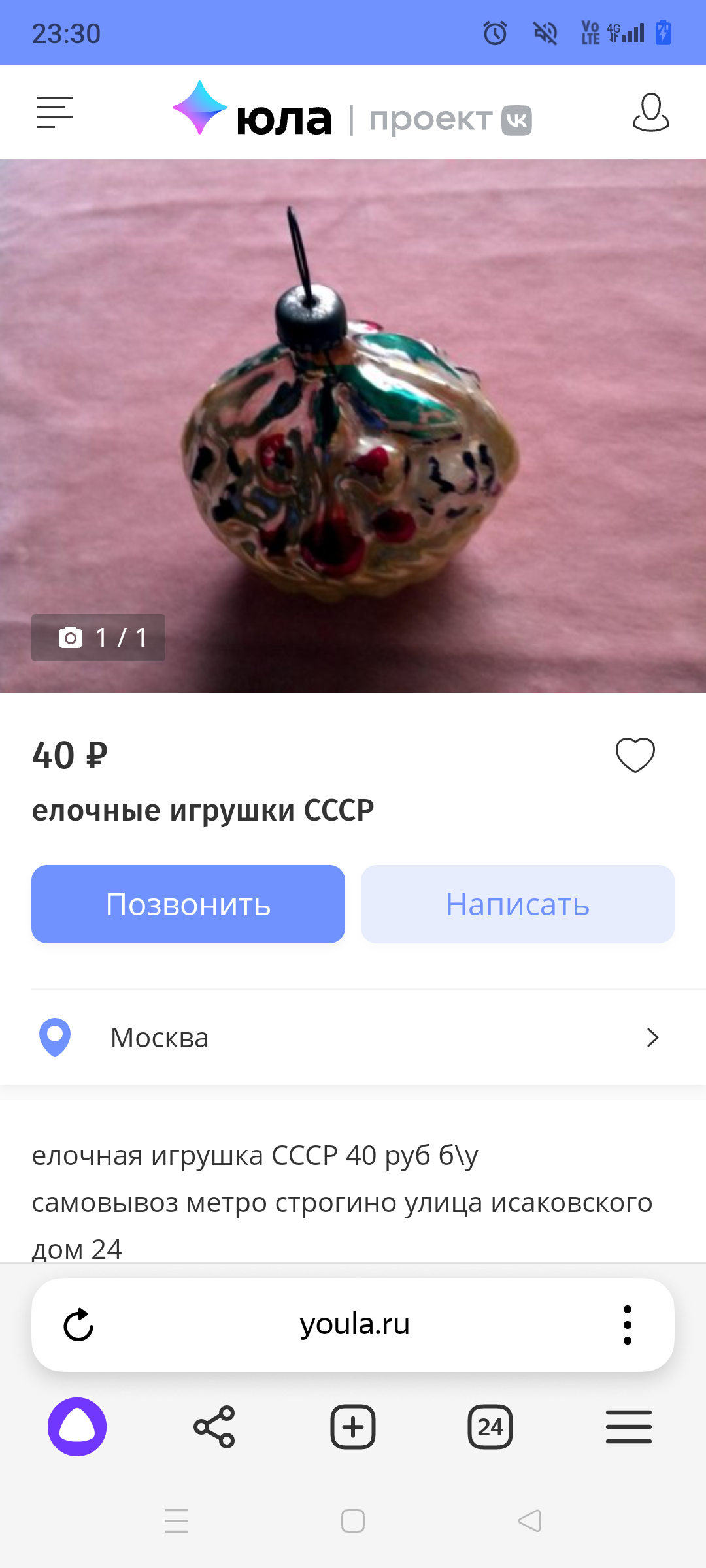Reload the page
This screenshot has width=706, height=1568.
(78, 1325)
